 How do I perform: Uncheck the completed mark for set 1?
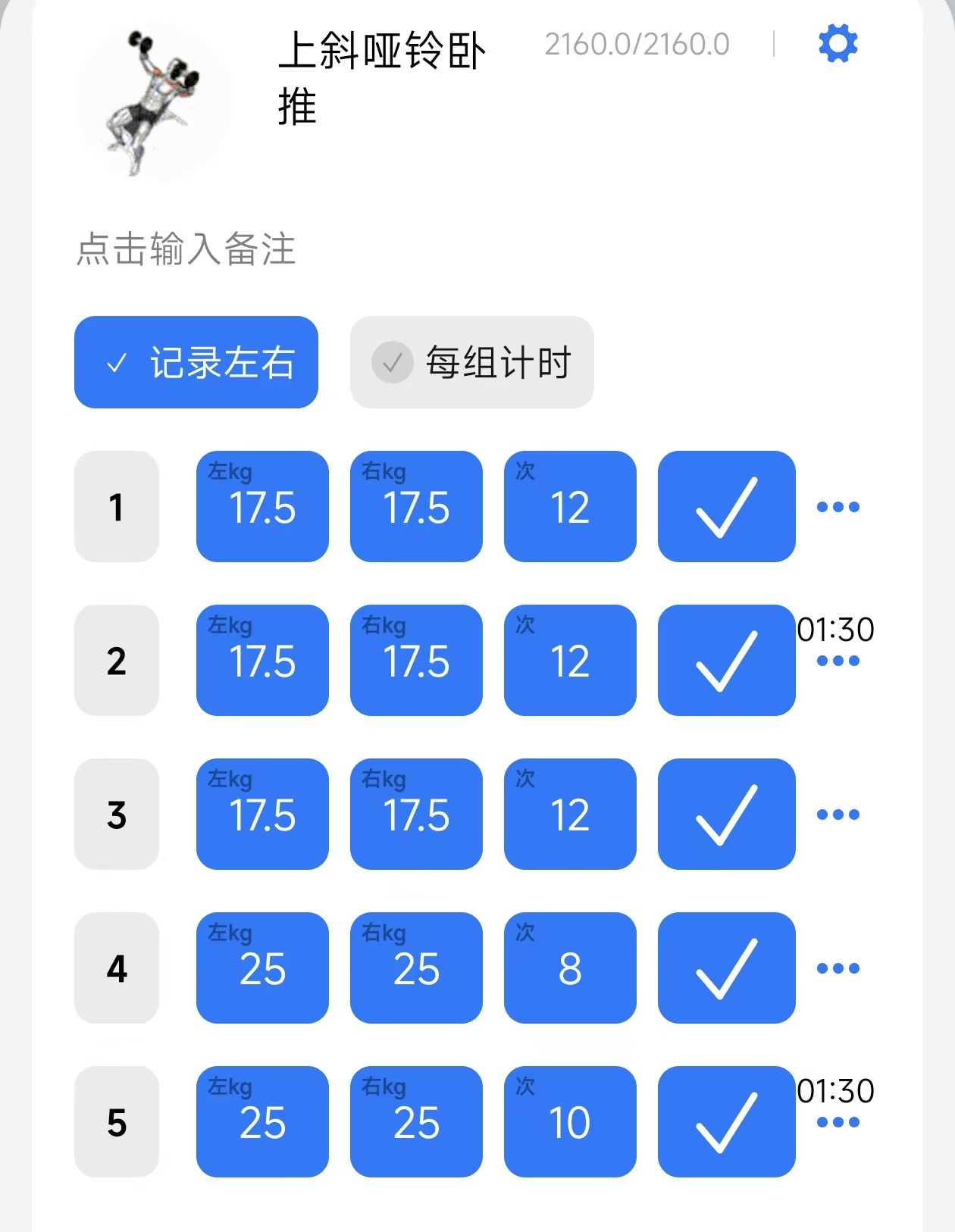tap(726, 506)
